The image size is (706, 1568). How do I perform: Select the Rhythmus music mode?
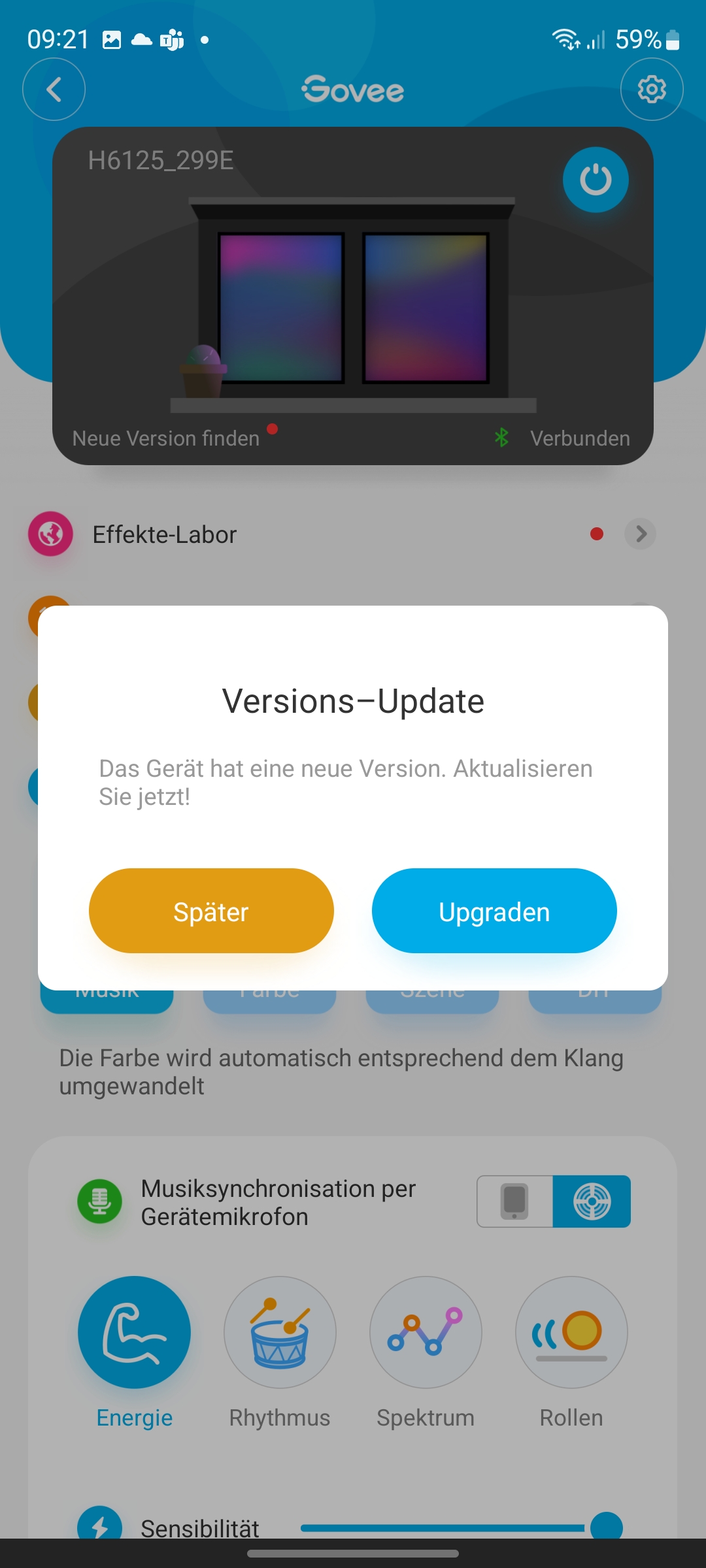(x=280, y=1333)
